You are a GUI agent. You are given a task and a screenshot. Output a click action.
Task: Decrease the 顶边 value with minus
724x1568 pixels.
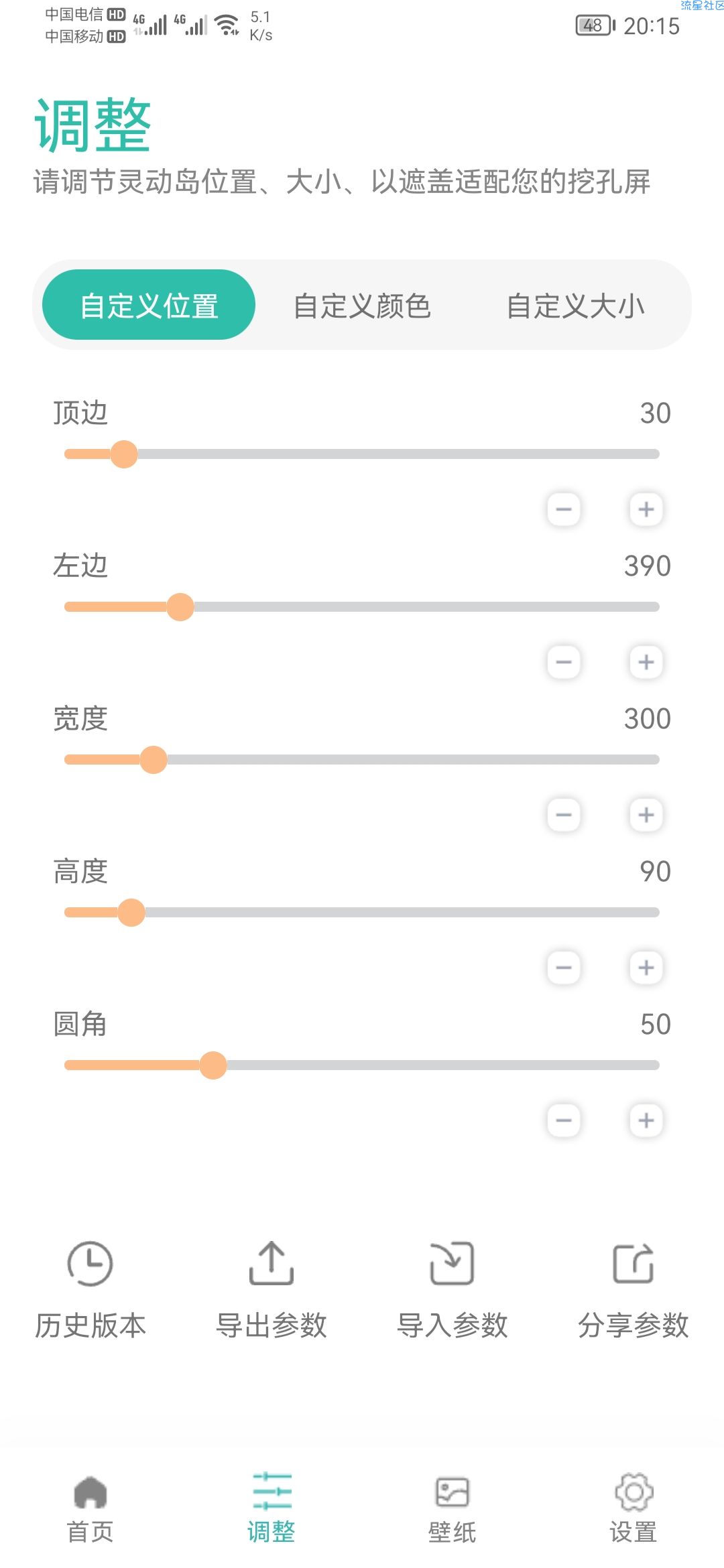[564, 509]
